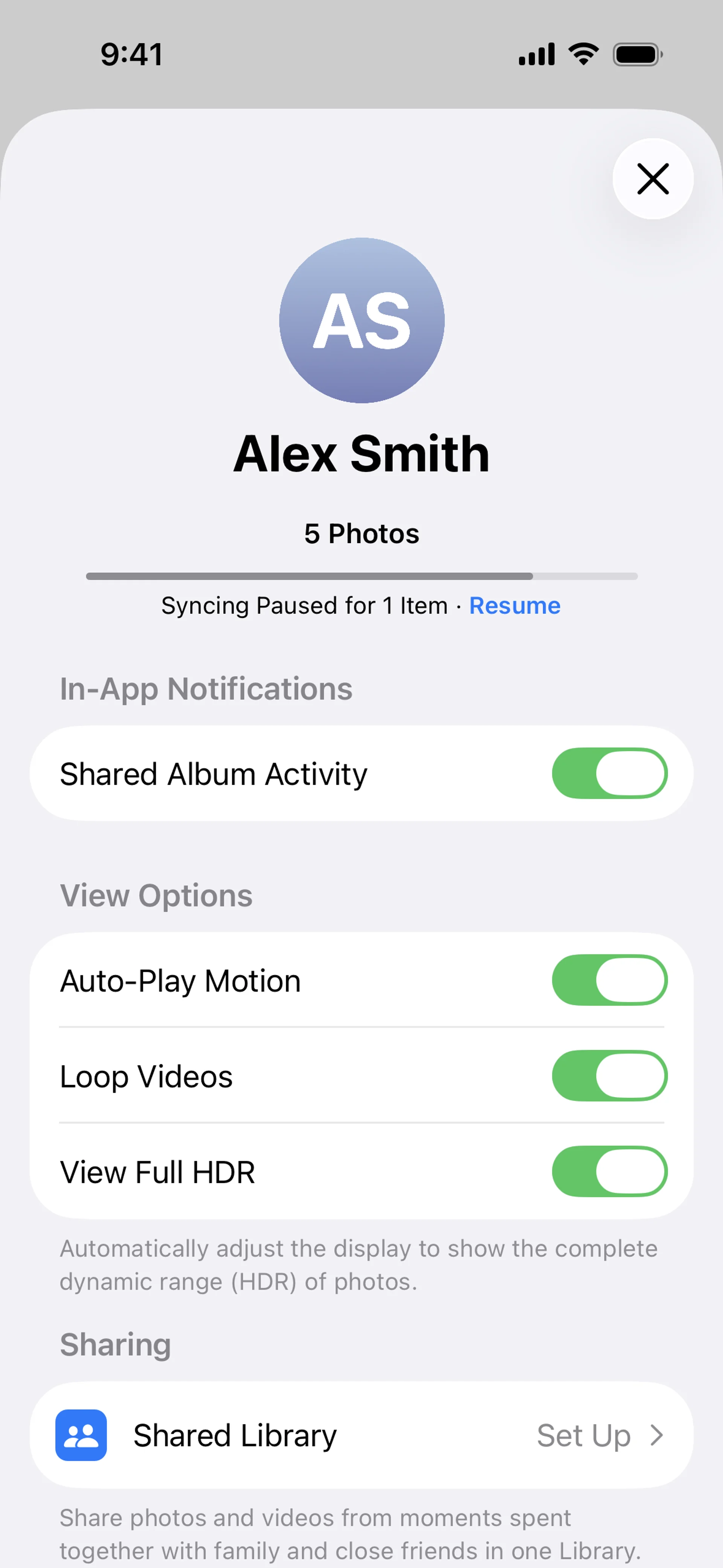Toggle the Loop Videos switch
The height and width of the screenshot is (1568, 723).
[609, 1076]
